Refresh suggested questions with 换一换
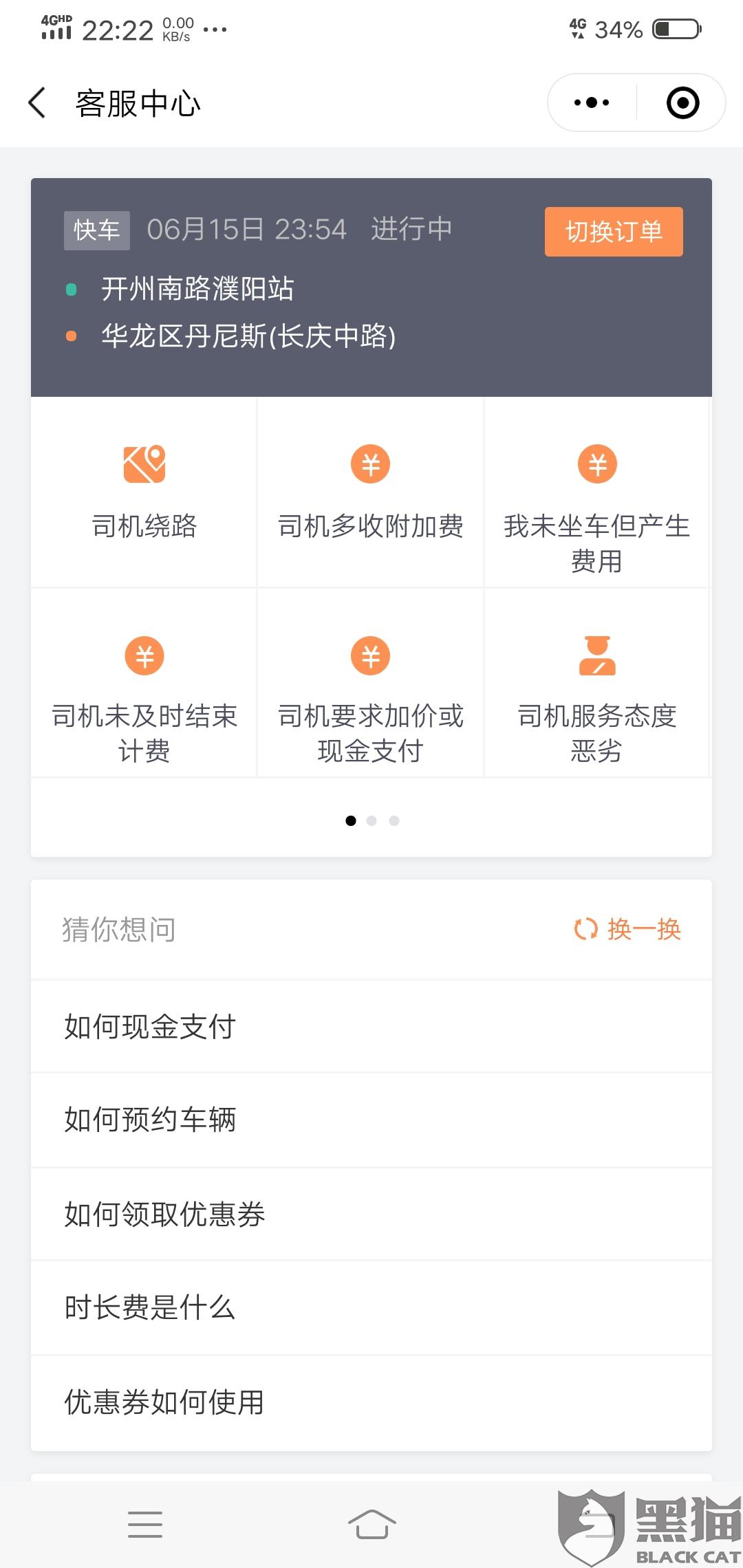Image resolution: width=743 pixels, height=1568 pixels. pos(627,929)
